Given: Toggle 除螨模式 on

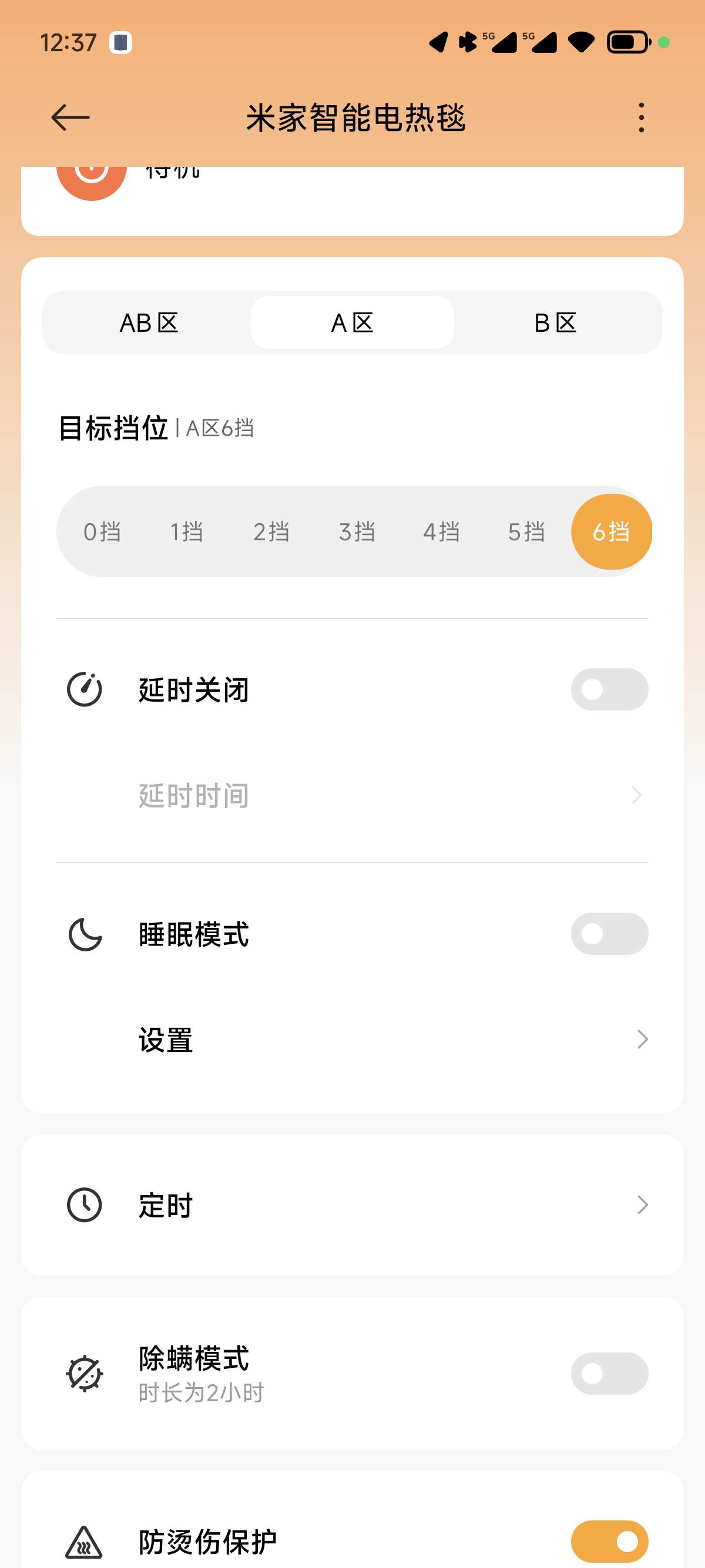Looking at the screenshot, I should 609,1374.
